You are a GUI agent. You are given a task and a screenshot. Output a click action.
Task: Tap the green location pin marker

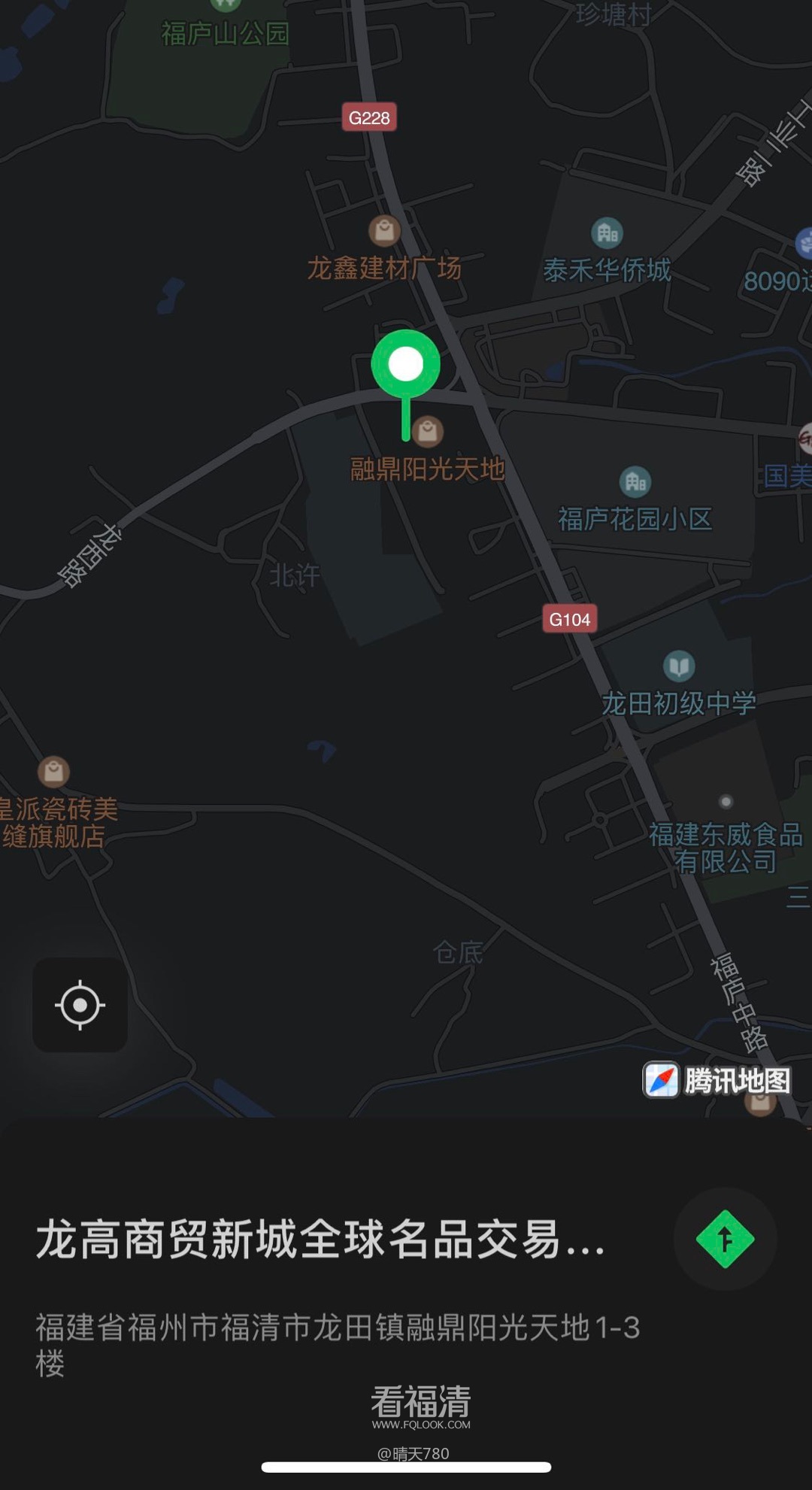[x=406, y=365]
